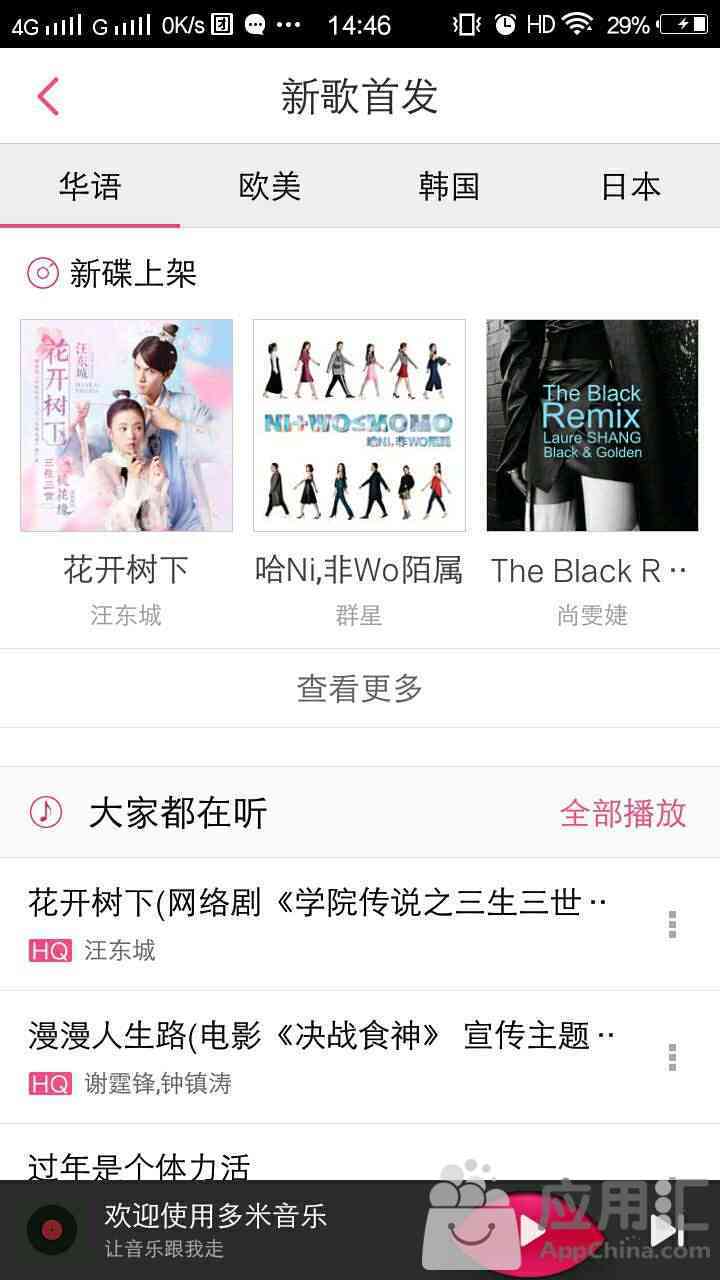
Task: Open The Black Remix album by 尚雯婕
Action: (592, 425)
